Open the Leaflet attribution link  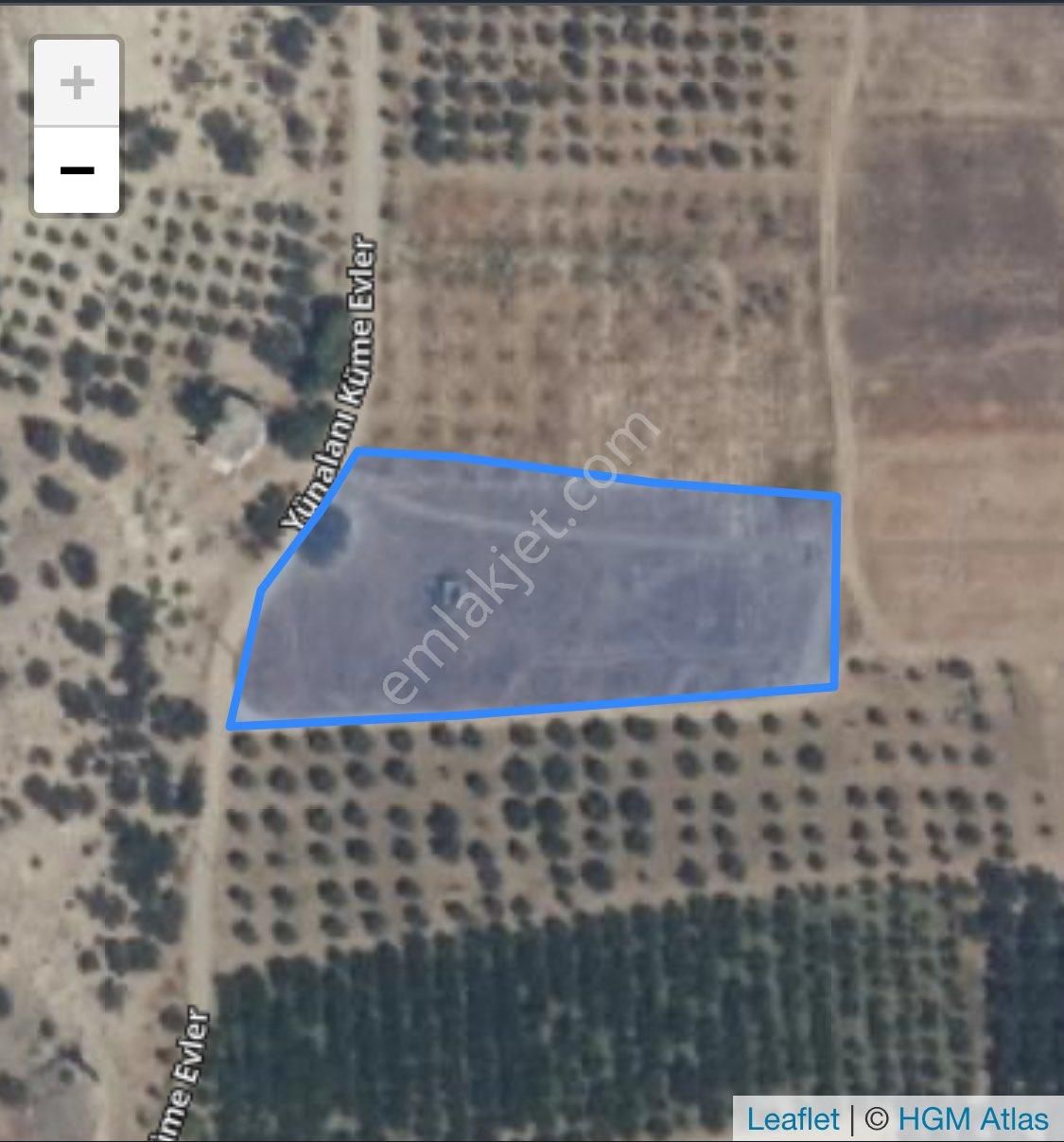pyautogui.click(x=793, y=1119)
